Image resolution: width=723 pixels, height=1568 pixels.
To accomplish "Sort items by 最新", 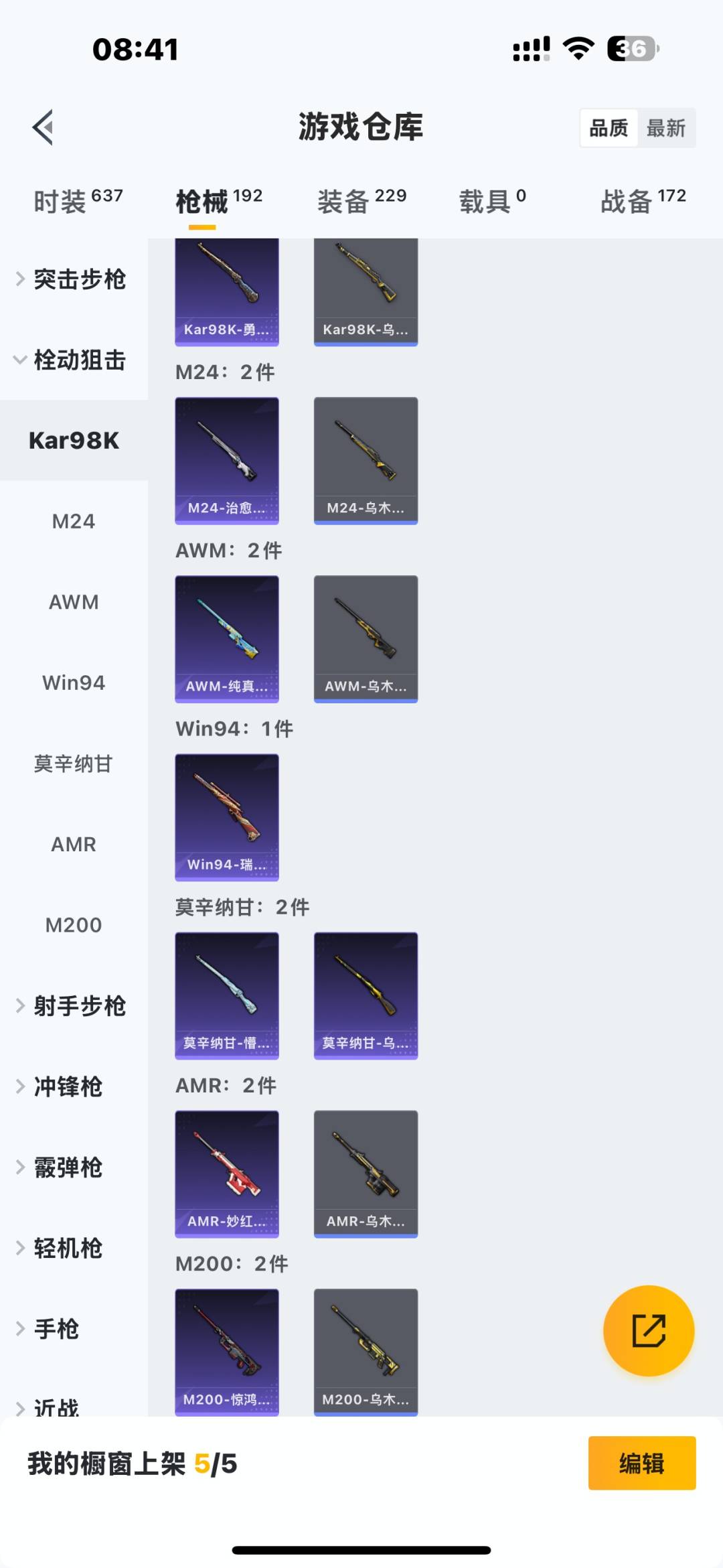I will 665,128.
